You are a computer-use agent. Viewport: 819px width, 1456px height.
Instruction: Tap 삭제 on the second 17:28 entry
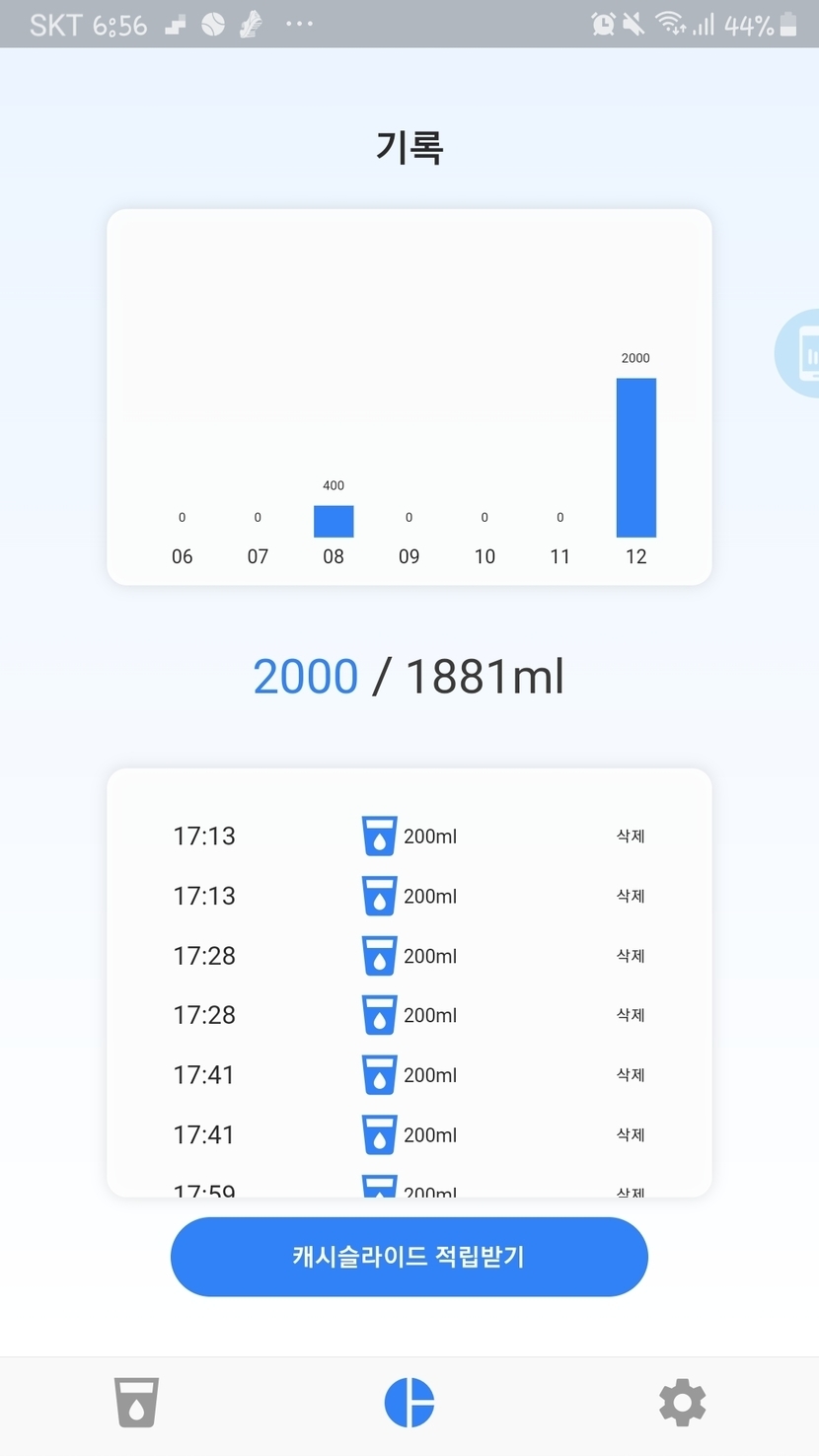pos(631,1015)
